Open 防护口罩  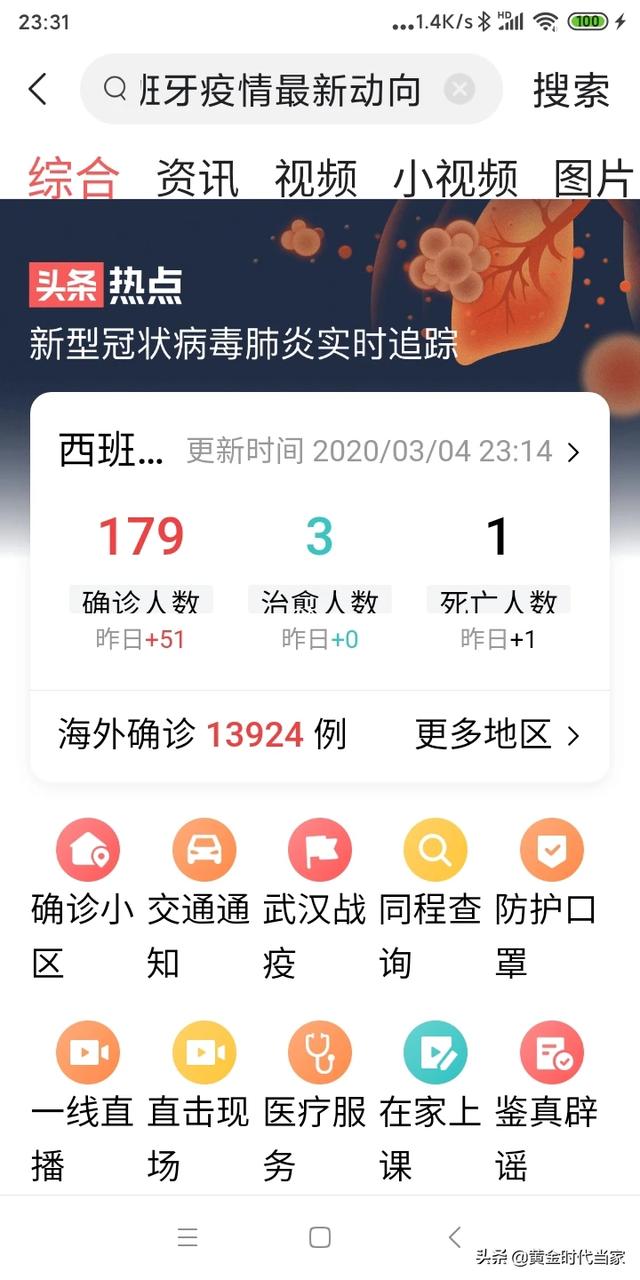coord(551,850)
